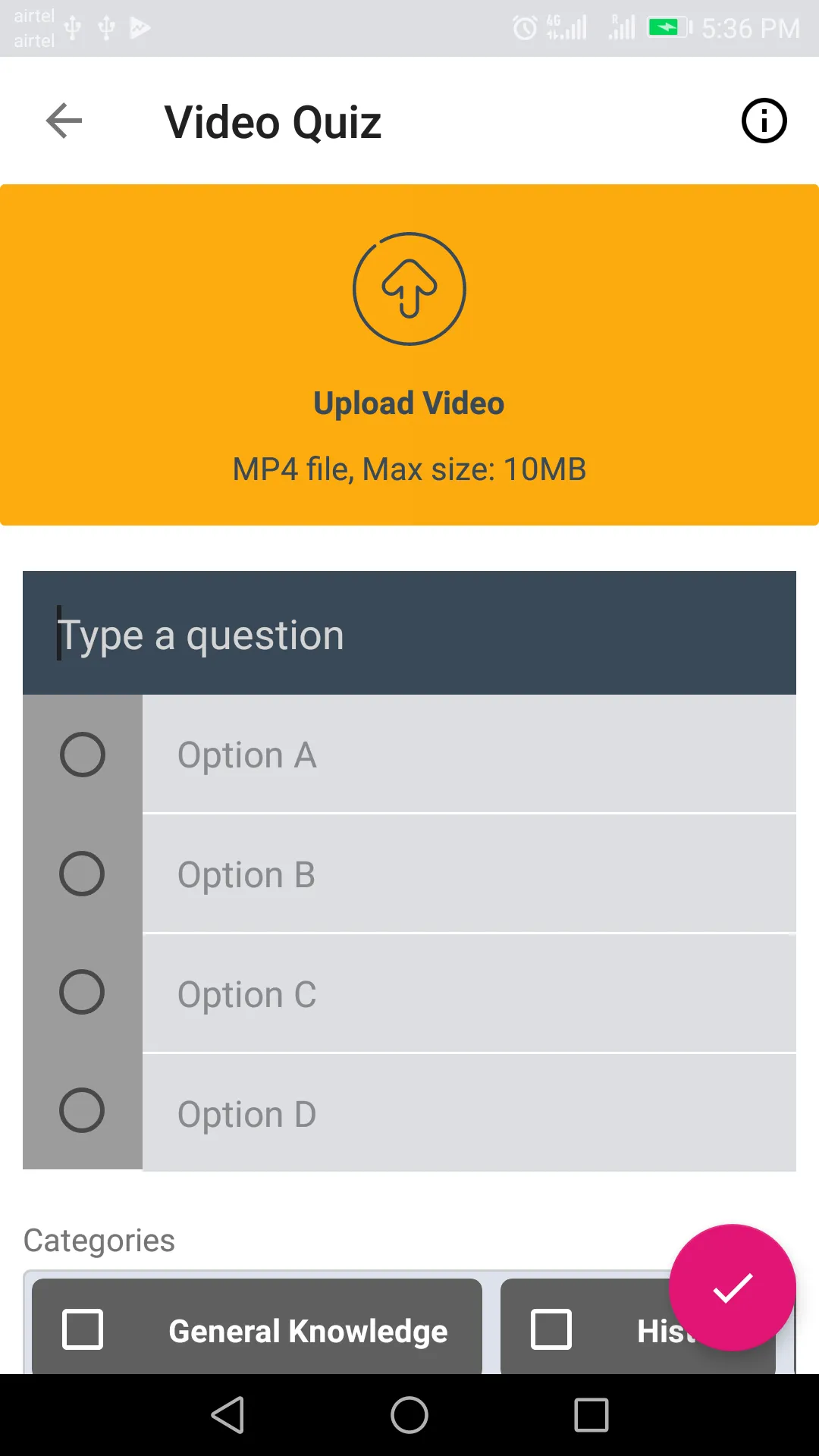Tap the info icon on the toolbar

point(764,120)
